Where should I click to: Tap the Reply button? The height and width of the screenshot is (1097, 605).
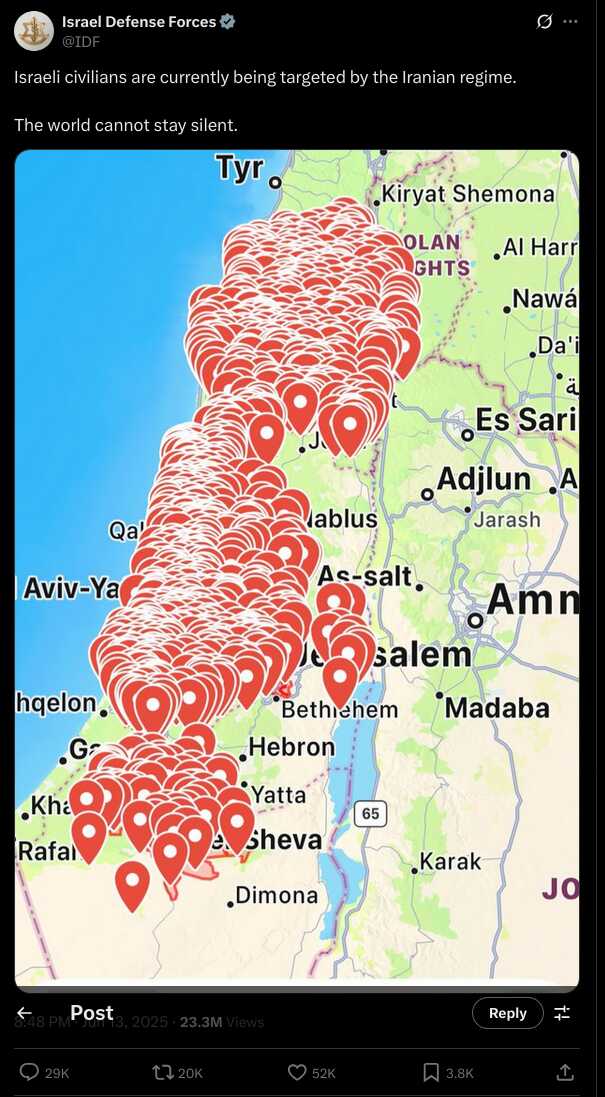point(508,1013)
